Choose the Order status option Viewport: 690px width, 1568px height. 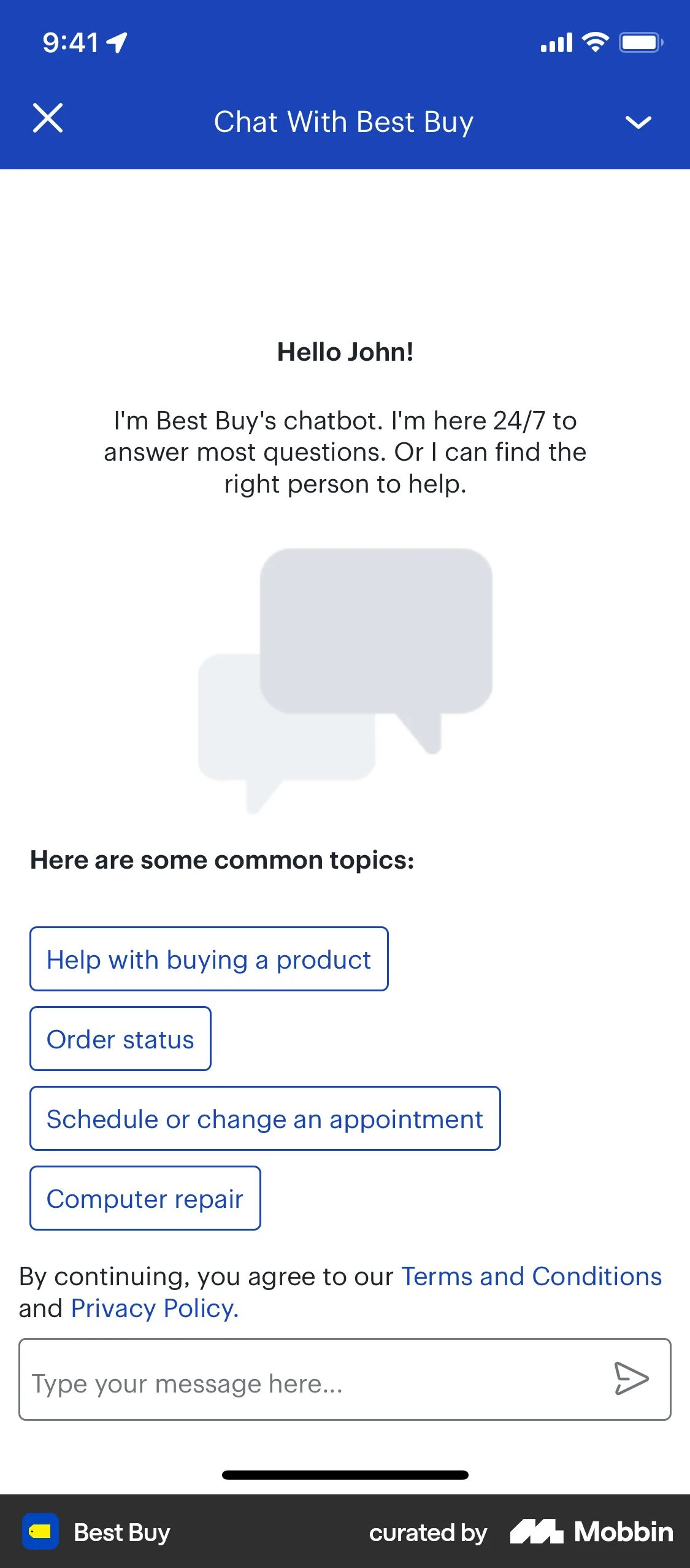[x=120, y=1039]
